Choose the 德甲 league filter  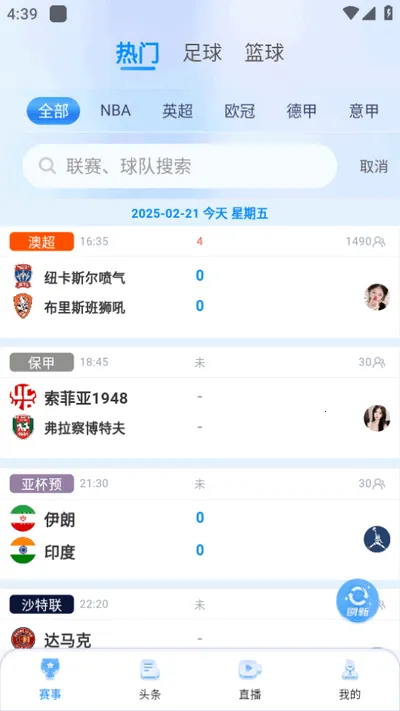point(302,111)
